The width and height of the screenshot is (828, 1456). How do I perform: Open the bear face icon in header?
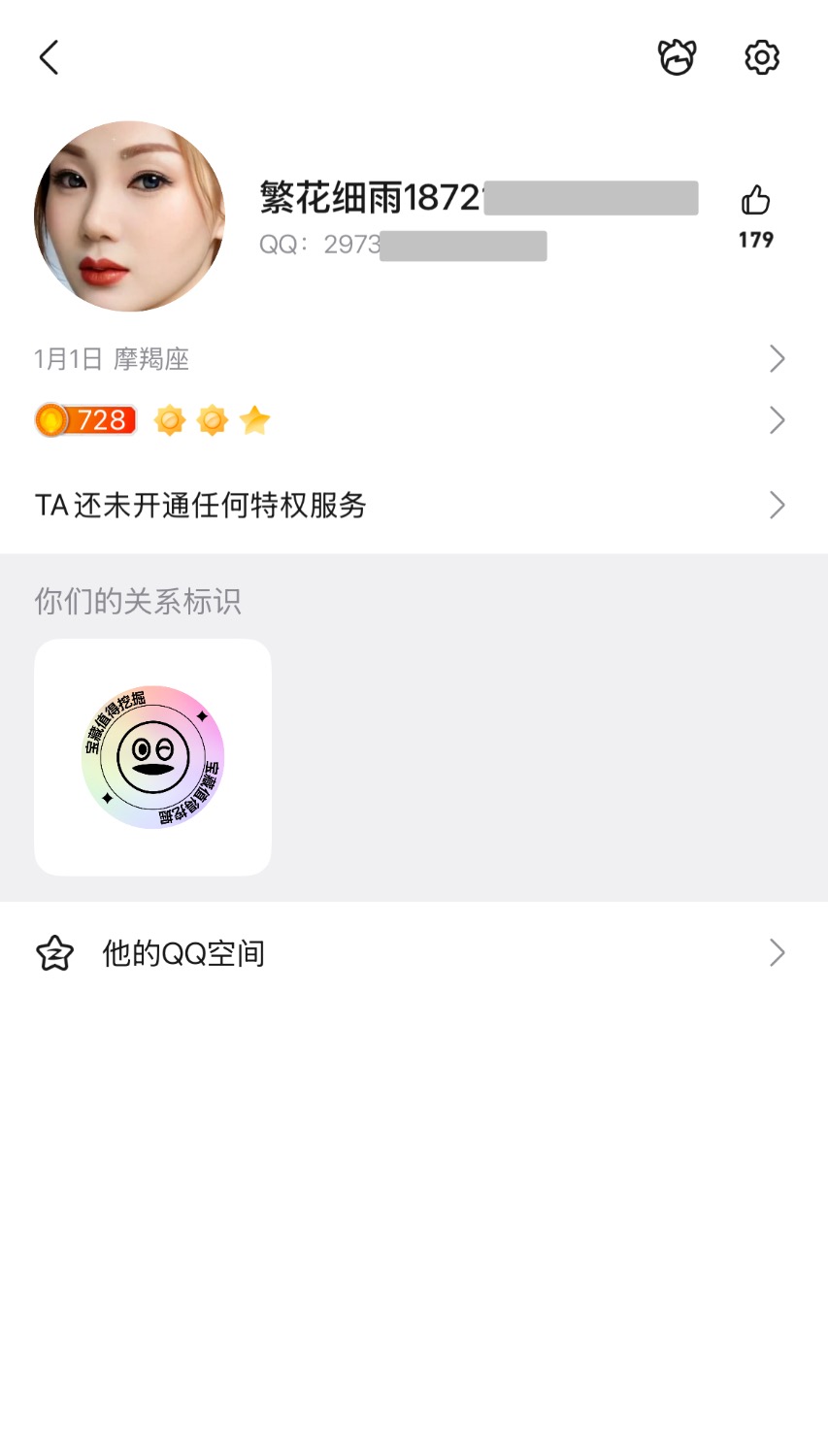[x=677, y=57]
